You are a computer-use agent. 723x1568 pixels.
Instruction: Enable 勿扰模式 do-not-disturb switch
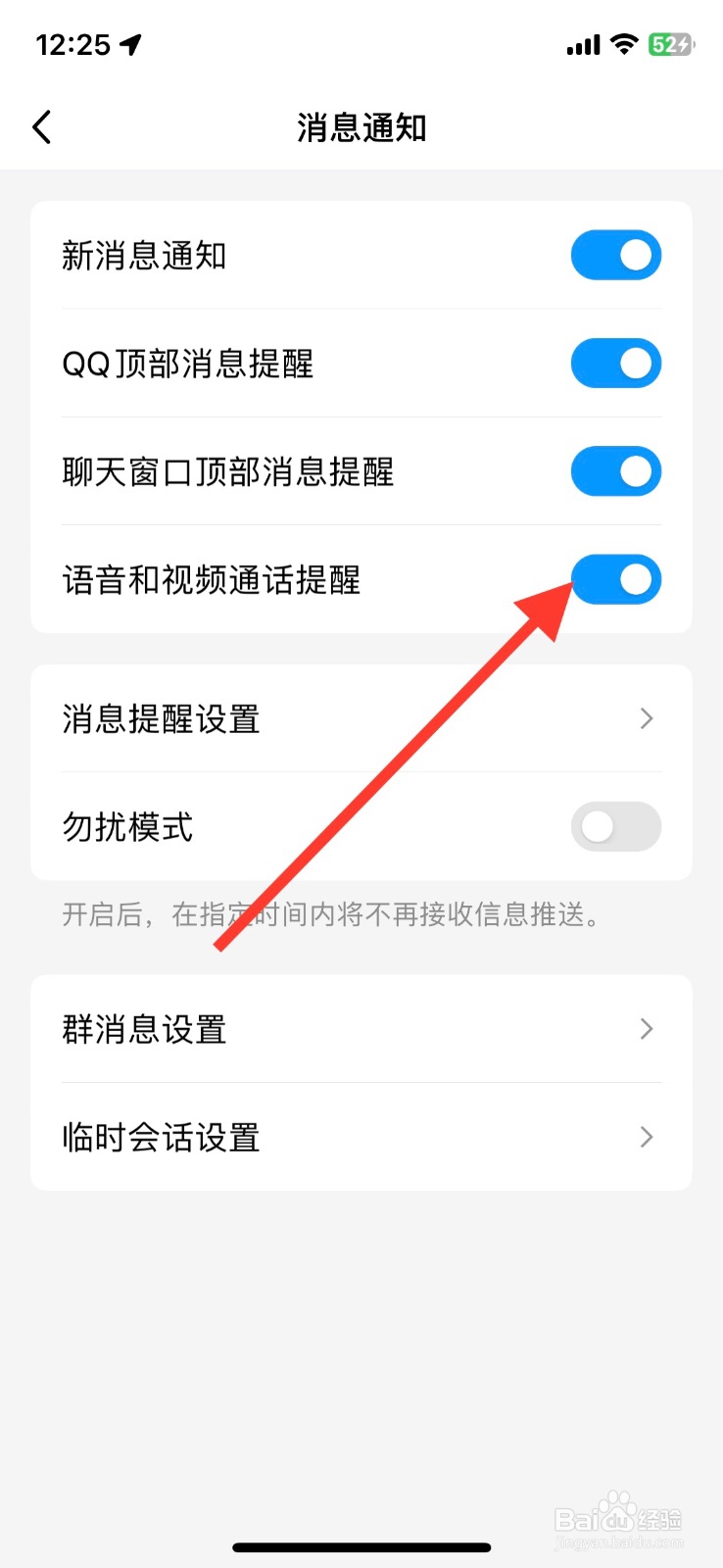[616, 826]
